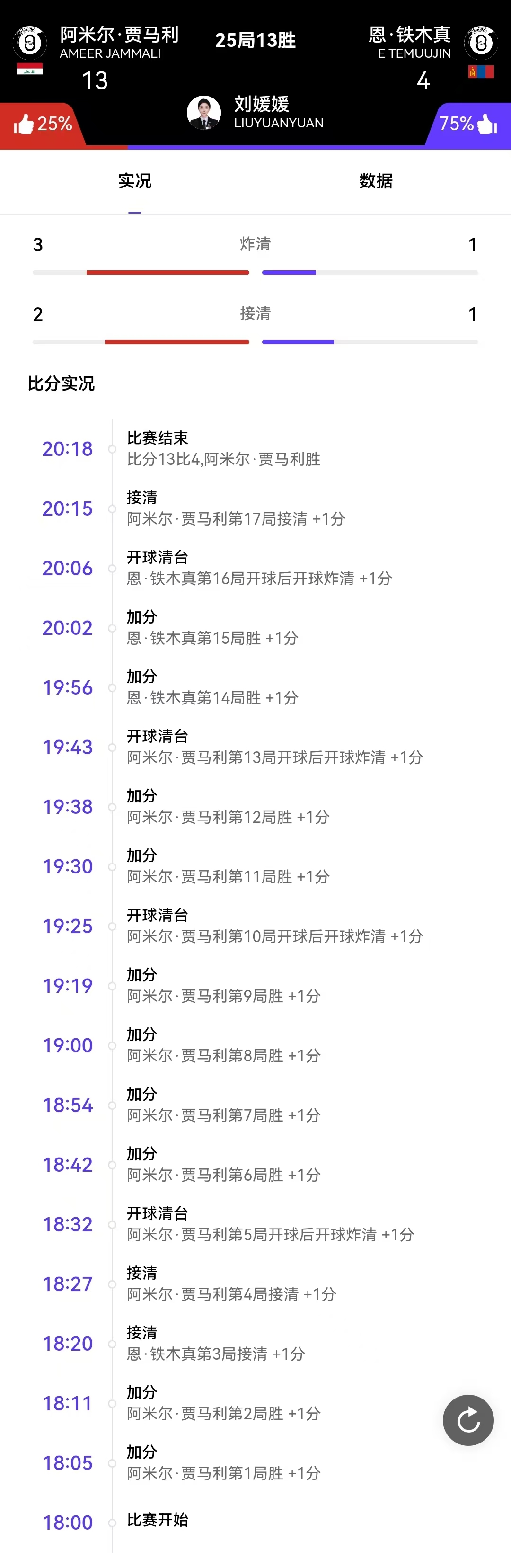The width and height of the screenshot is (511, 1568).
Task: Refresh the live score feed
Action: pos(468,1420)
